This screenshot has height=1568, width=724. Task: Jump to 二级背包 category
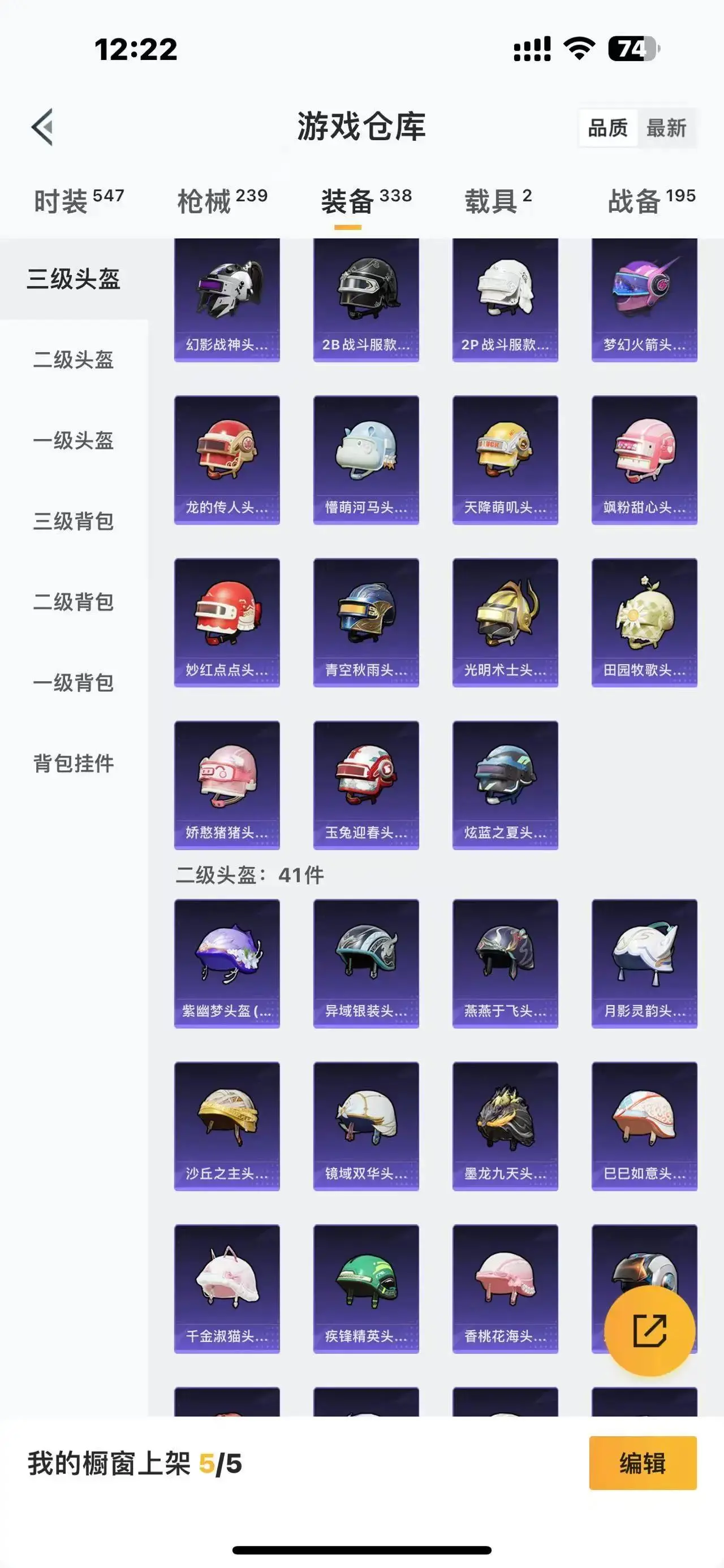click(73, 602)
